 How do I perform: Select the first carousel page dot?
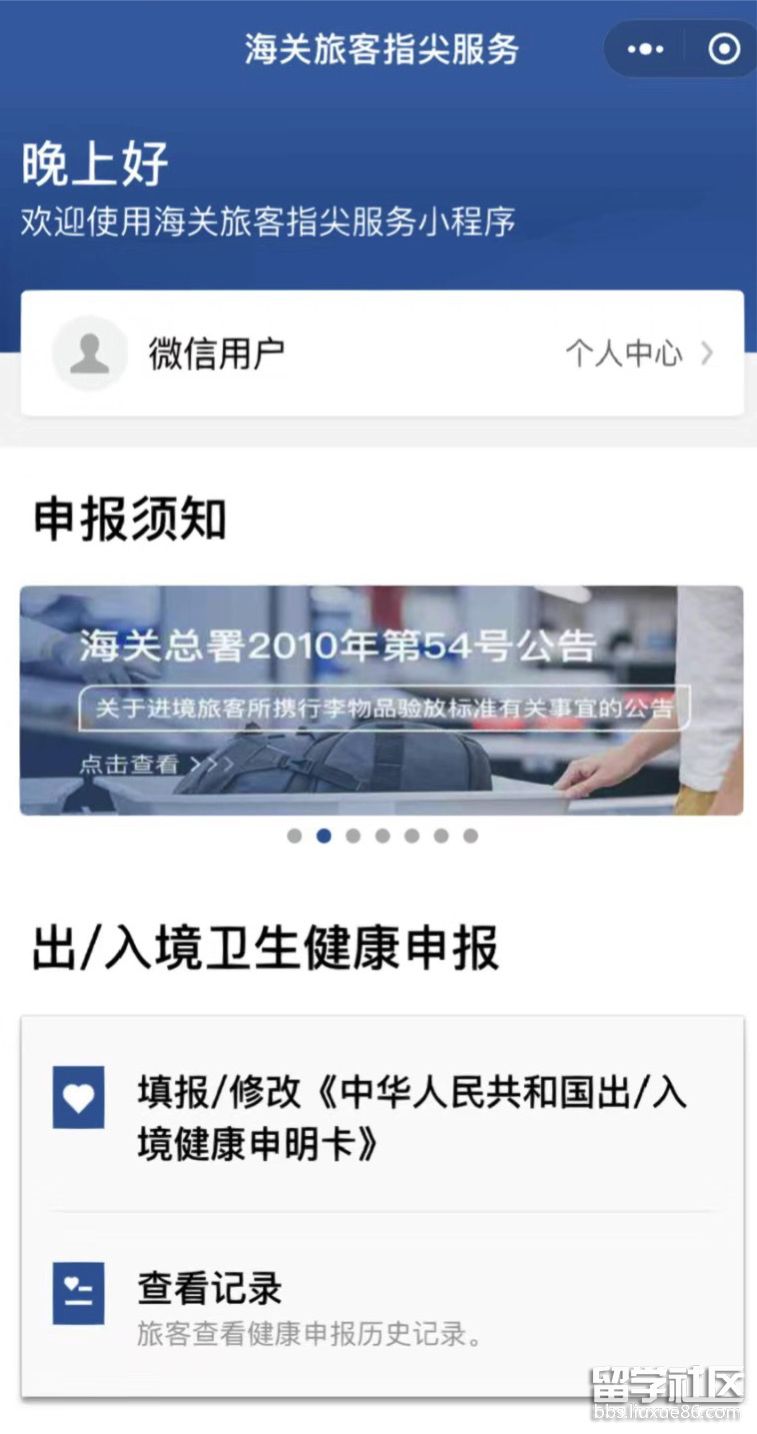294,836
